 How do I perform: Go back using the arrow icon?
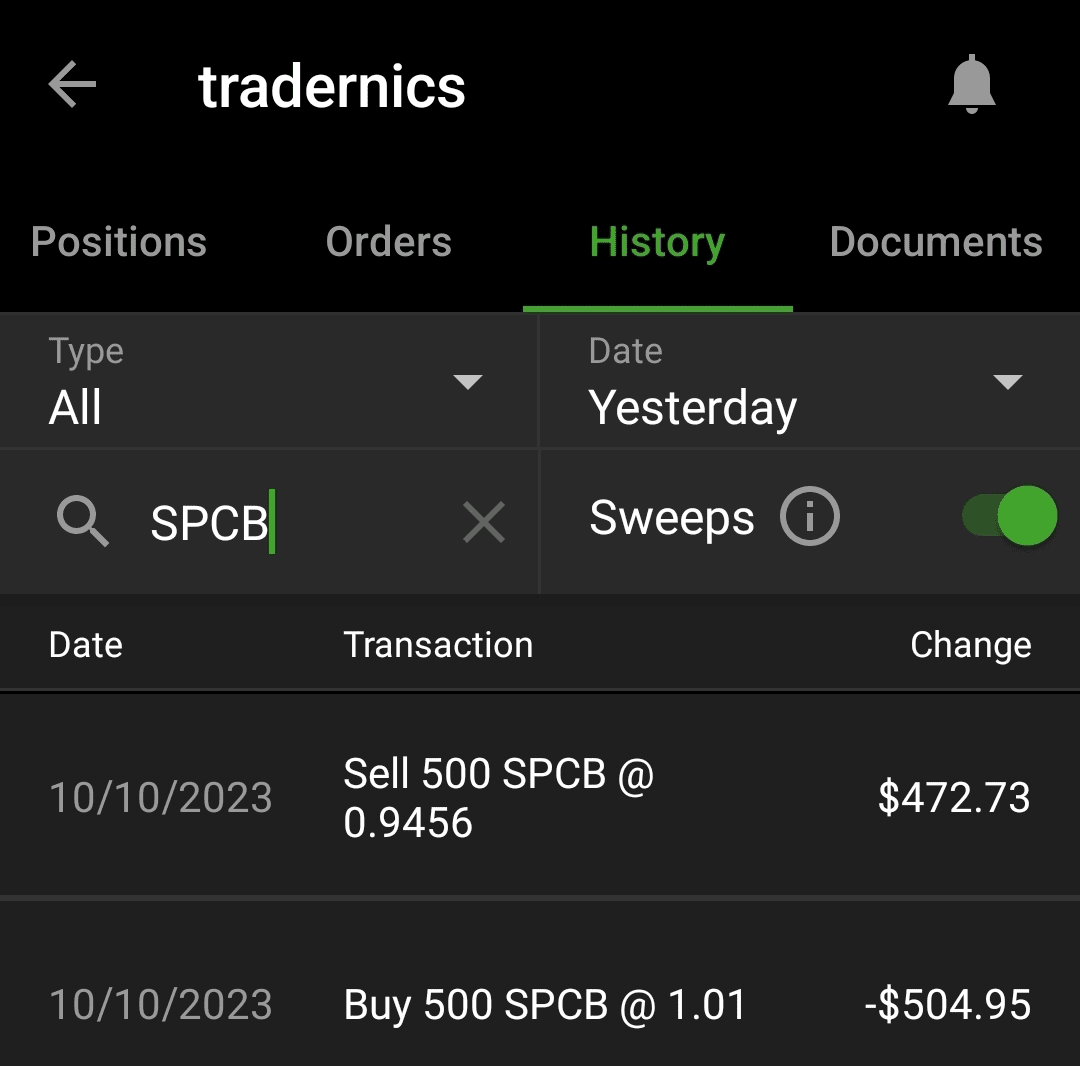pos(72,85)
